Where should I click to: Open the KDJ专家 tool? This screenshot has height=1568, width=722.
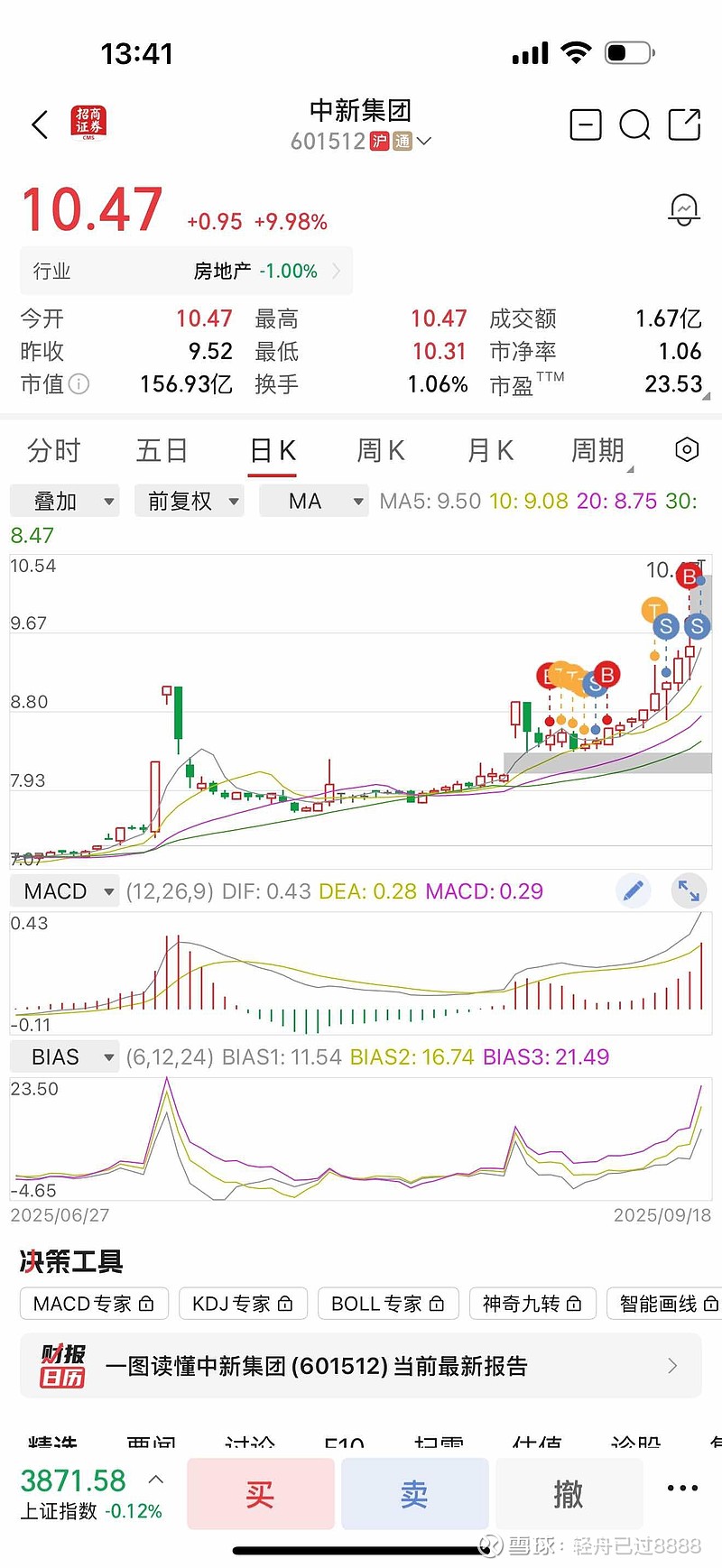pyautogui.click(x=243, y=1304)
